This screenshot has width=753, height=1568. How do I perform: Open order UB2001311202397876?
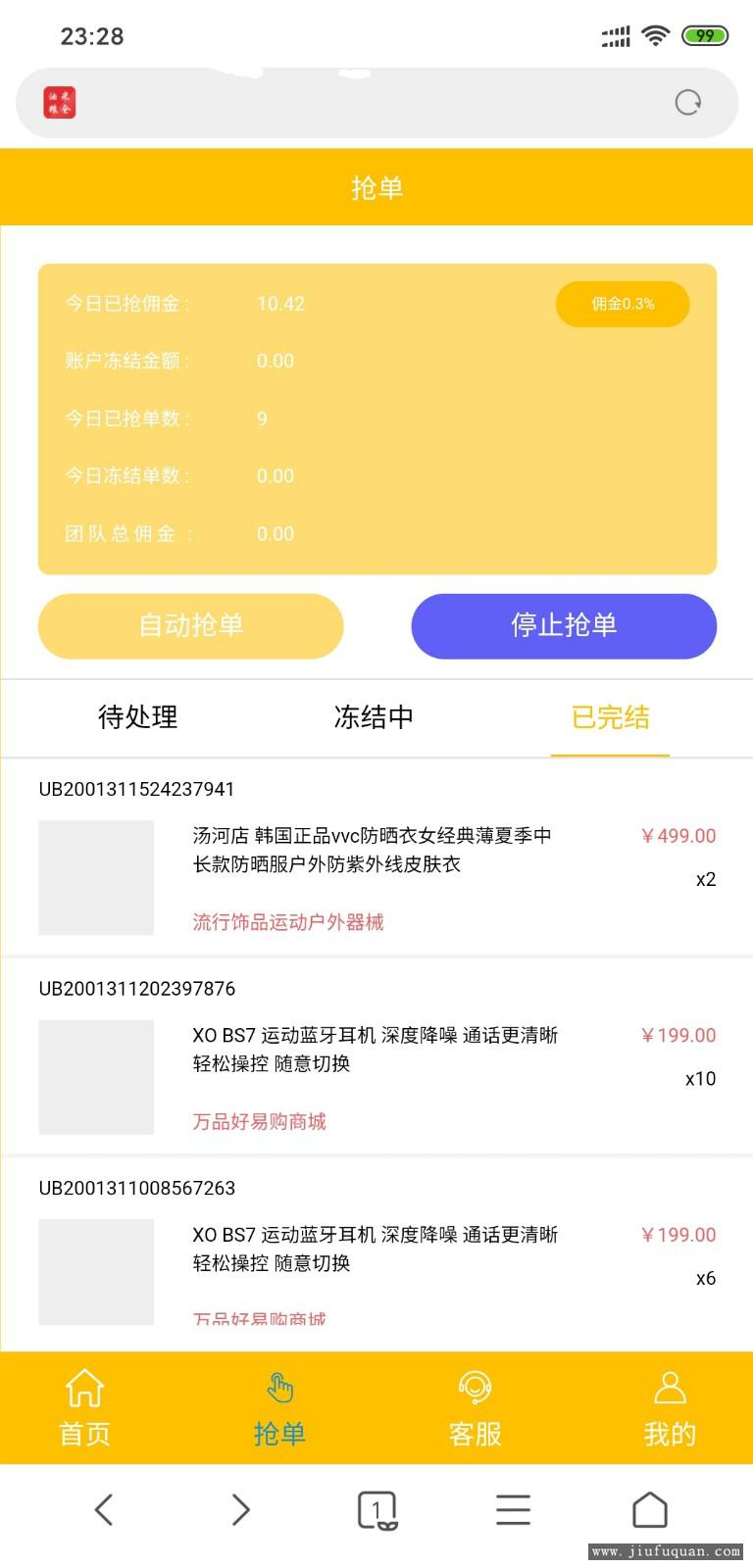(x=376, y=1057)
